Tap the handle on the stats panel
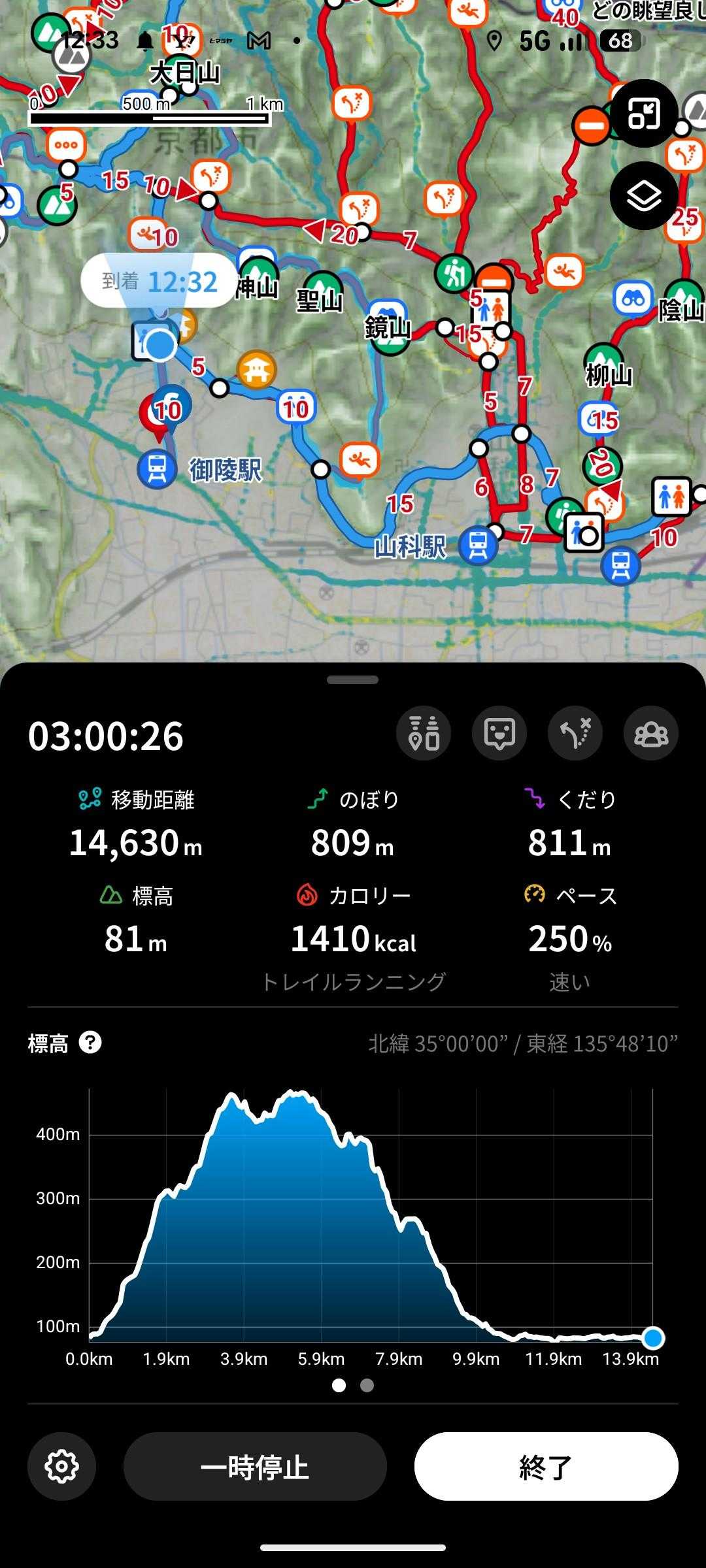The image size is (706, 1568). (x=353, y=680)
